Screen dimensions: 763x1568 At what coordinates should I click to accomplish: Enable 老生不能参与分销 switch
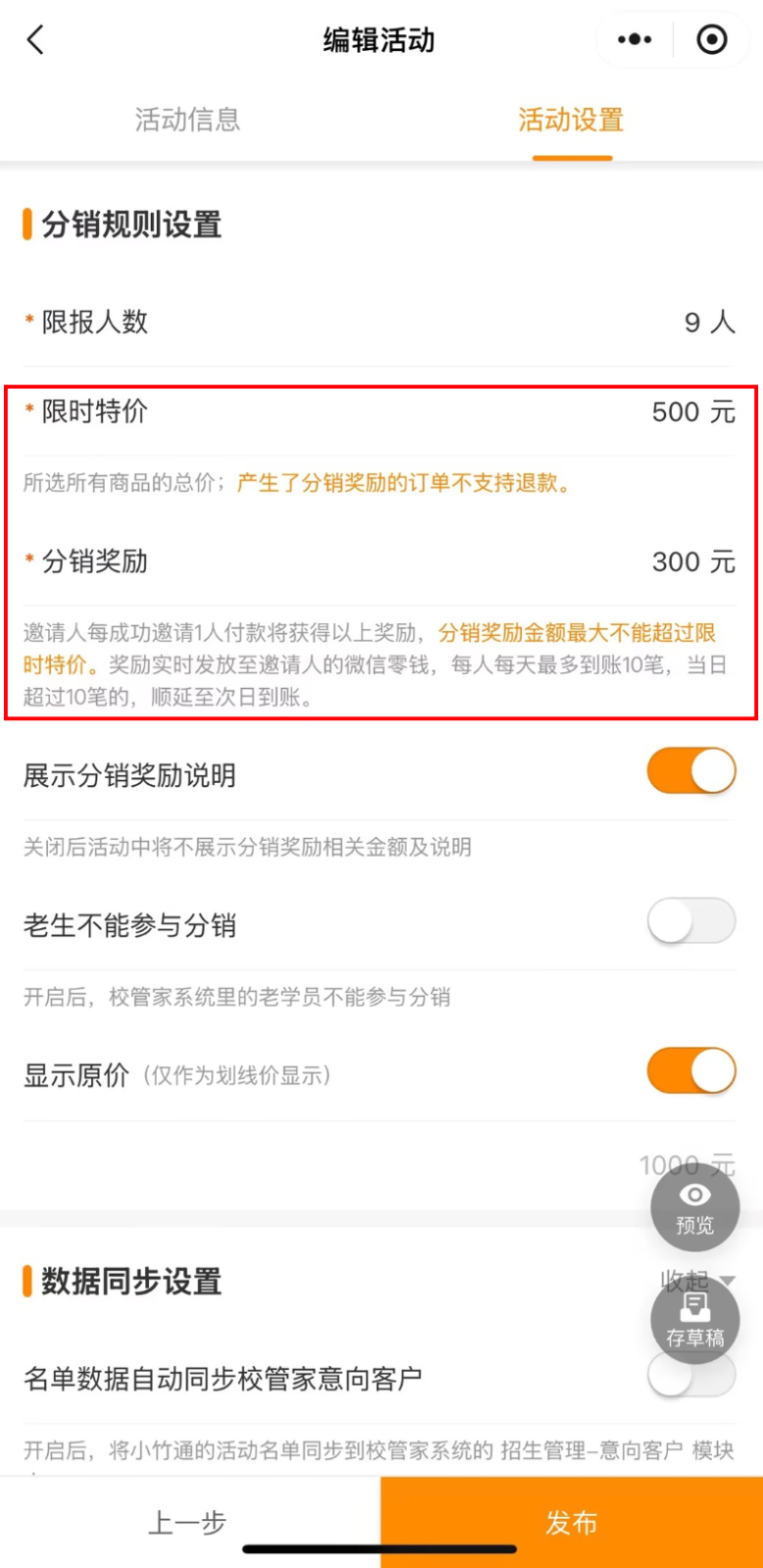(x=691, y=922)
